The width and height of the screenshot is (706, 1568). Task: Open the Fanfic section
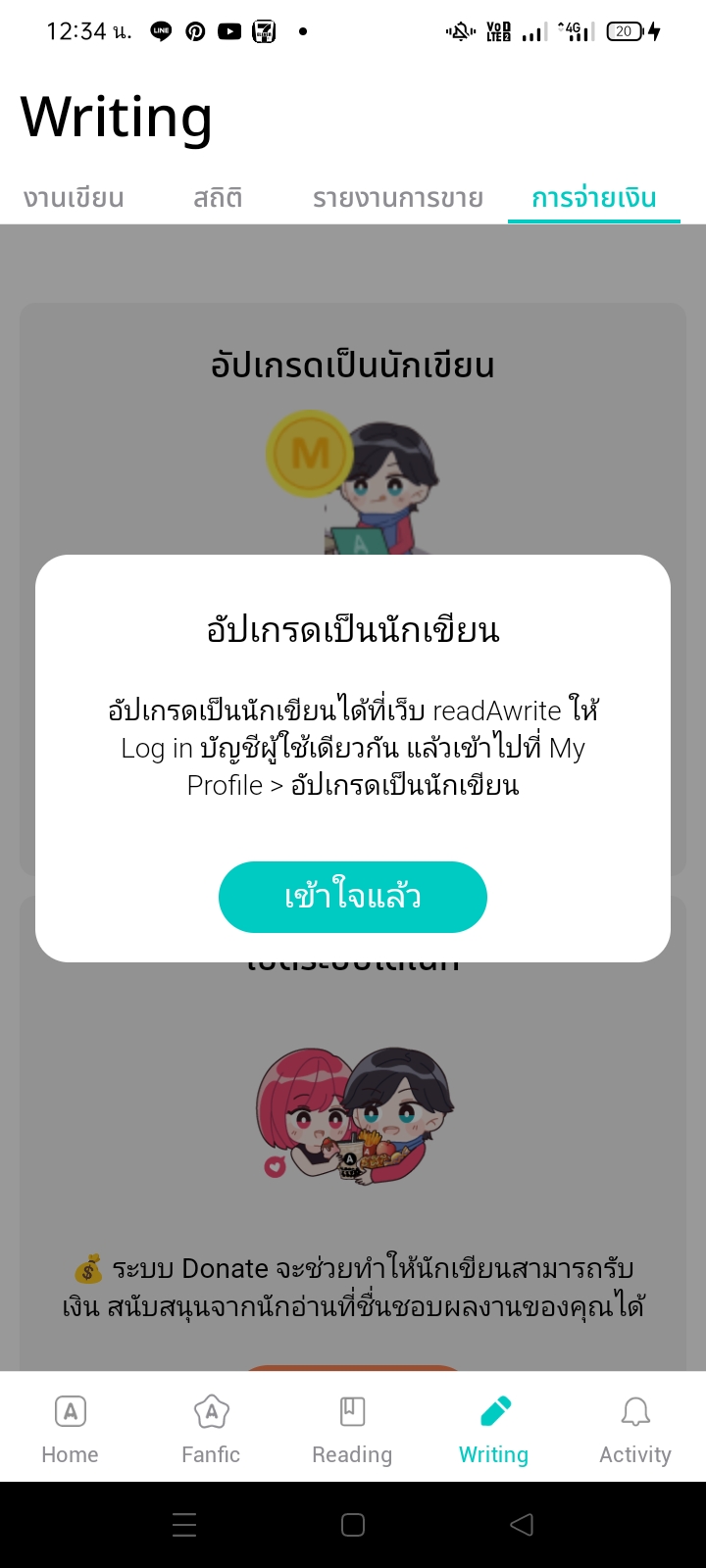tap(211, 1429)
